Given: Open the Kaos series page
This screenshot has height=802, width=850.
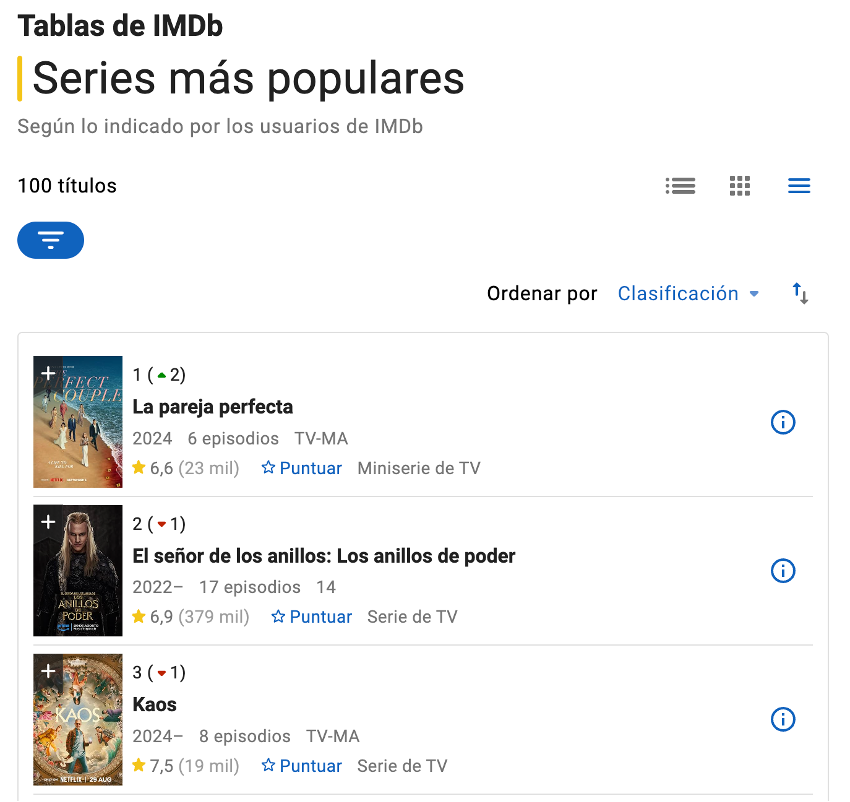Looking at the screenshot, I should click(155, 705).
